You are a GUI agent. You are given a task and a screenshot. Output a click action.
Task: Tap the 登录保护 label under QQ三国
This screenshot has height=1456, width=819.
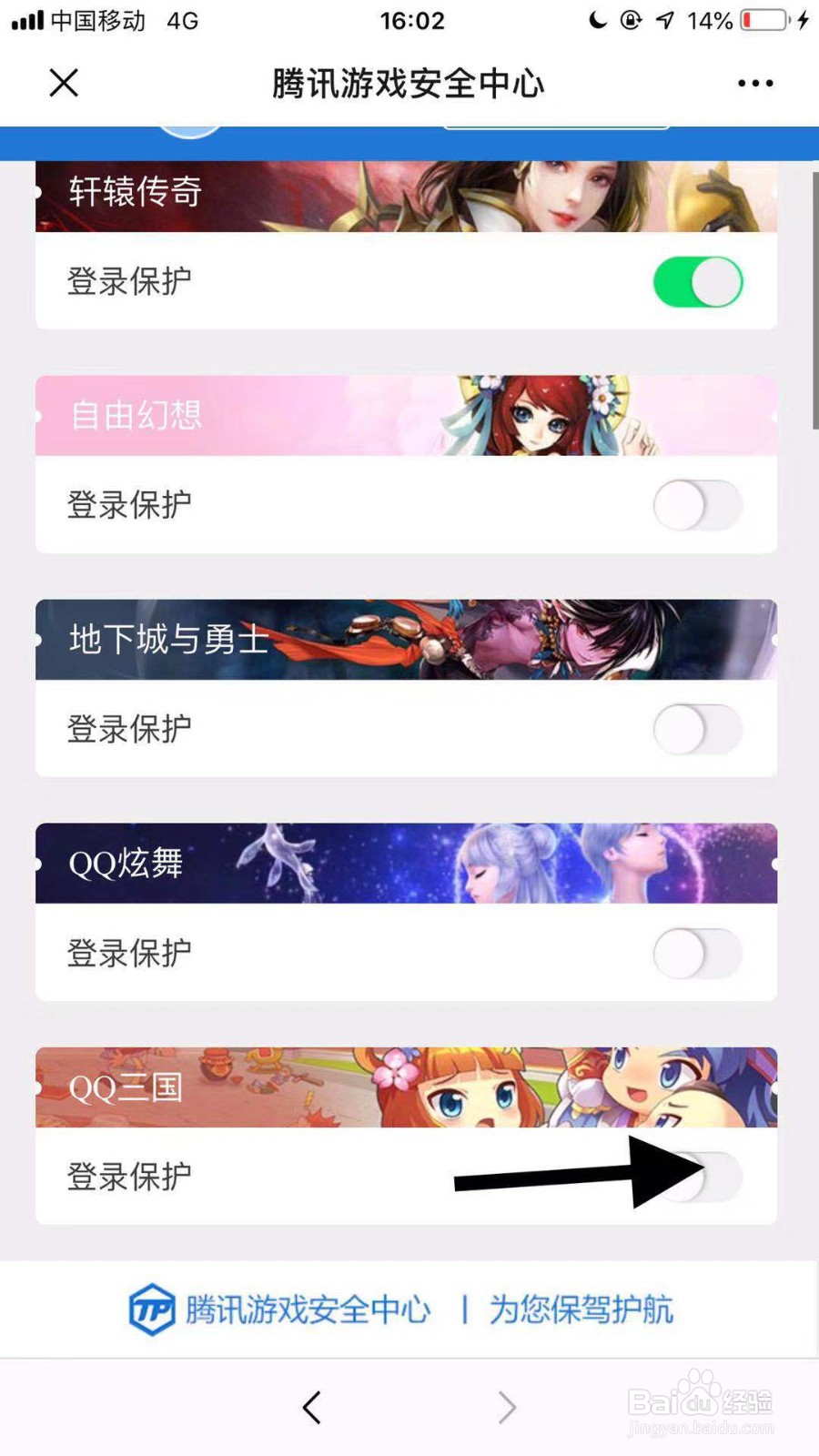(127, 1176)
